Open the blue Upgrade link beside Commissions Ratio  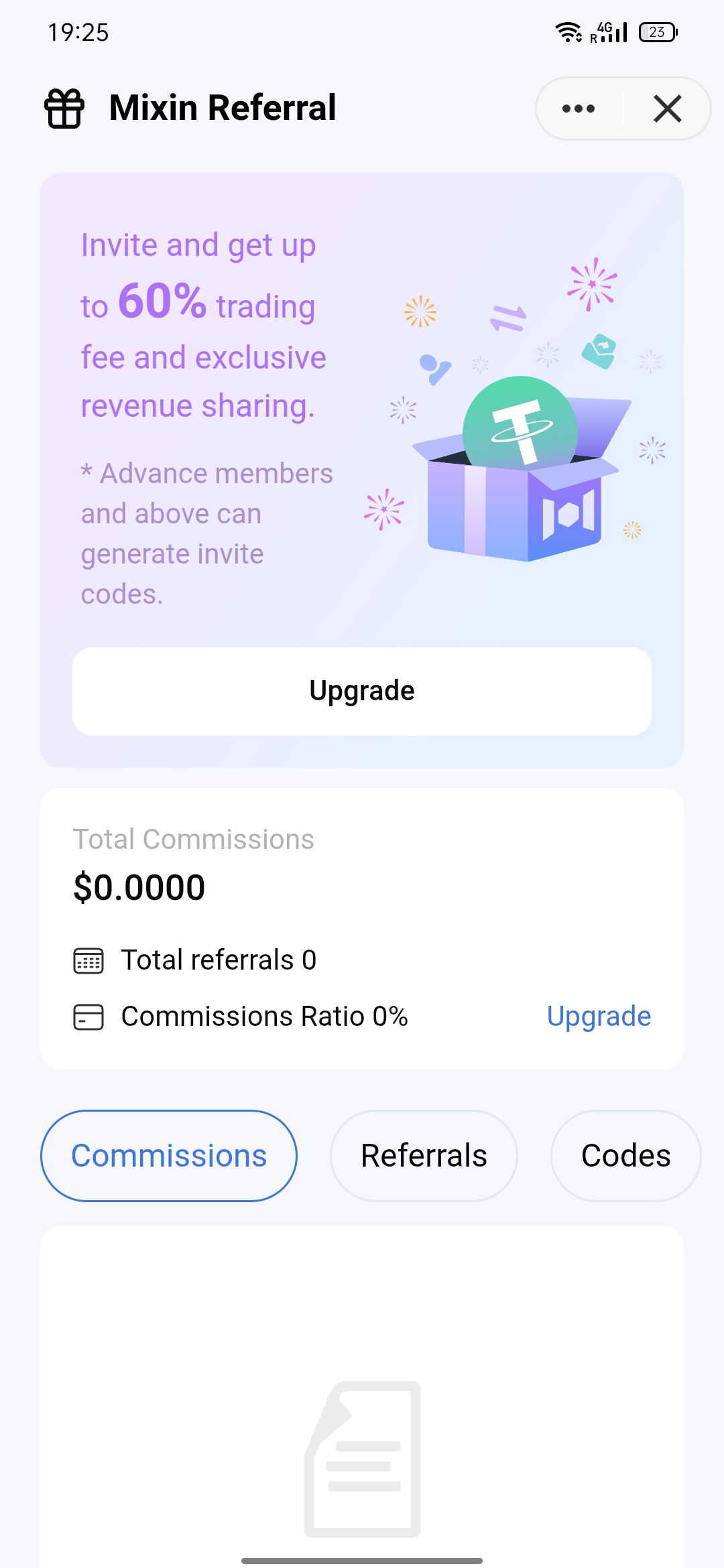(x=599, y=1017)
